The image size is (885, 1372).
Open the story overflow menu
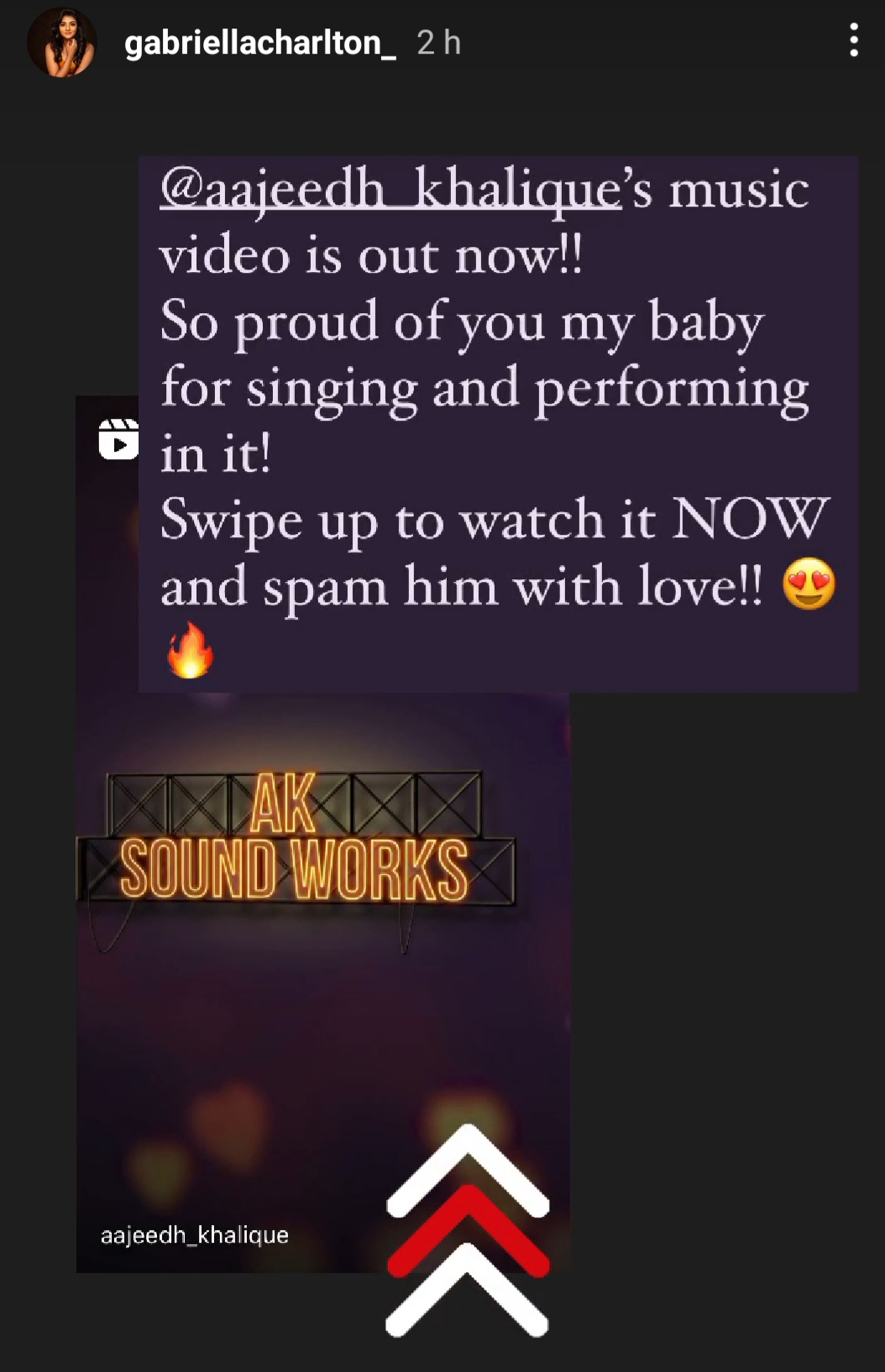853,40
